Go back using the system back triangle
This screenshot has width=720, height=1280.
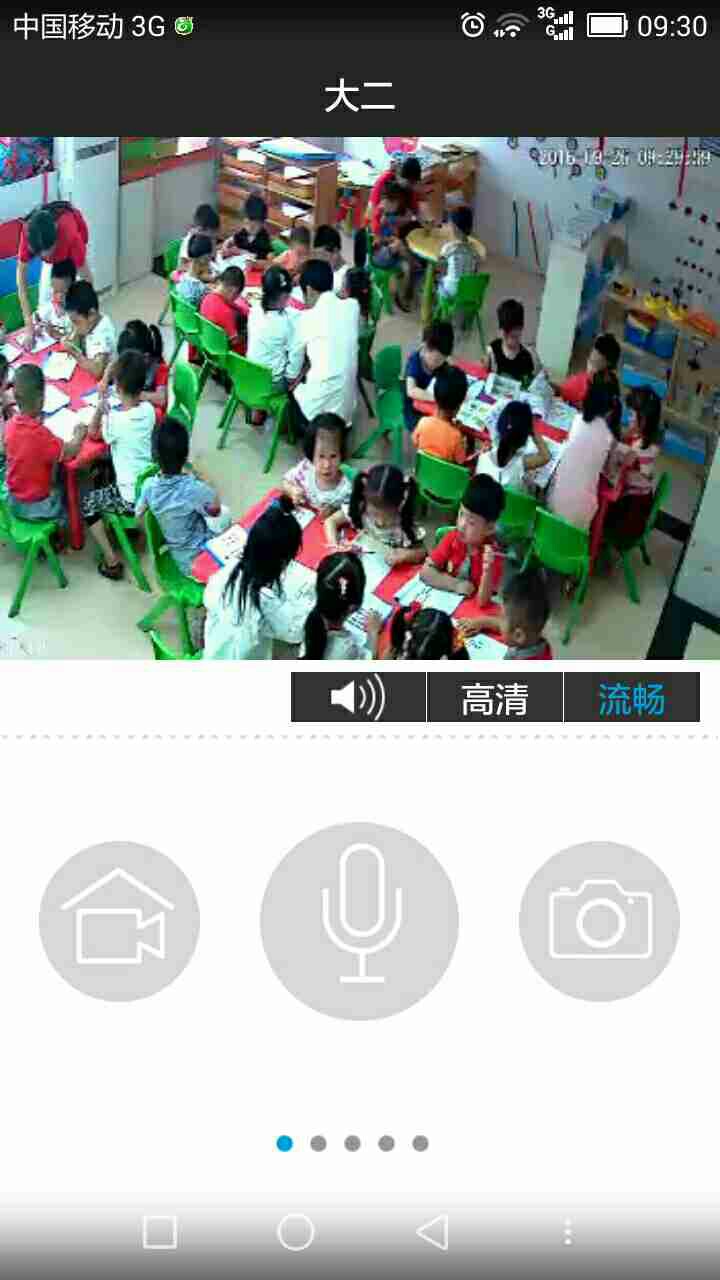pos(432,1232)
